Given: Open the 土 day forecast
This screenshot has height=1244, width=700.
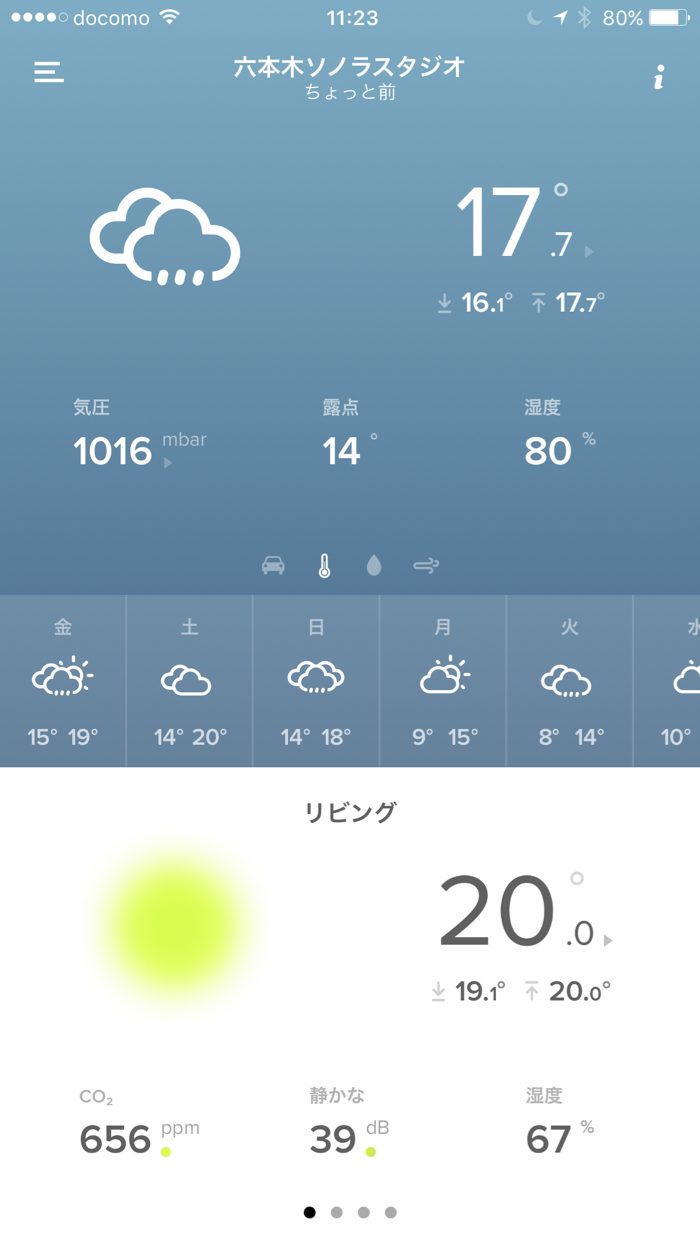Looking at the screenshot, I should point(190,681).
